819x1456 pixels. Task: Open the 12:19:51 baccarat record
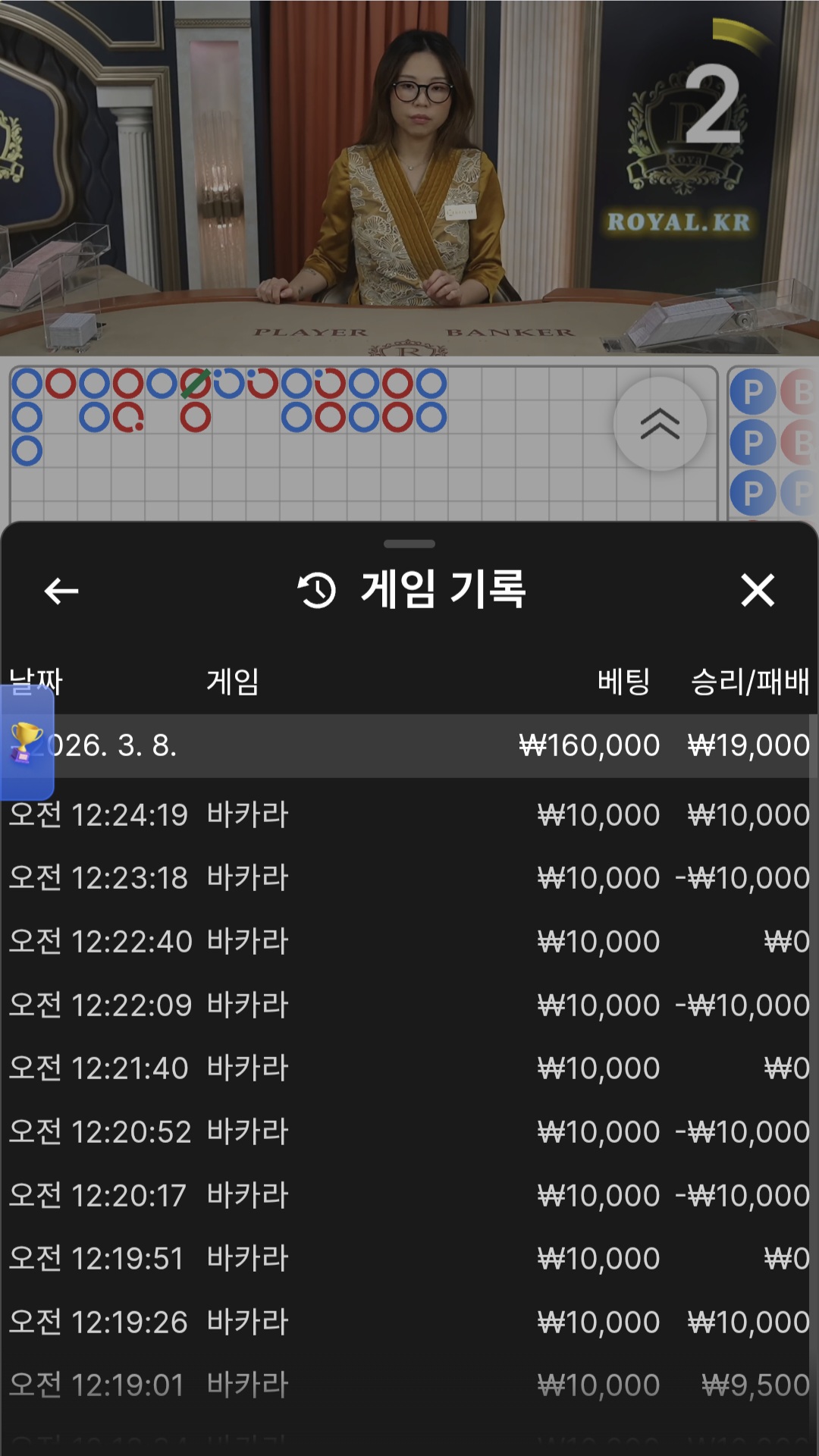409,1259
